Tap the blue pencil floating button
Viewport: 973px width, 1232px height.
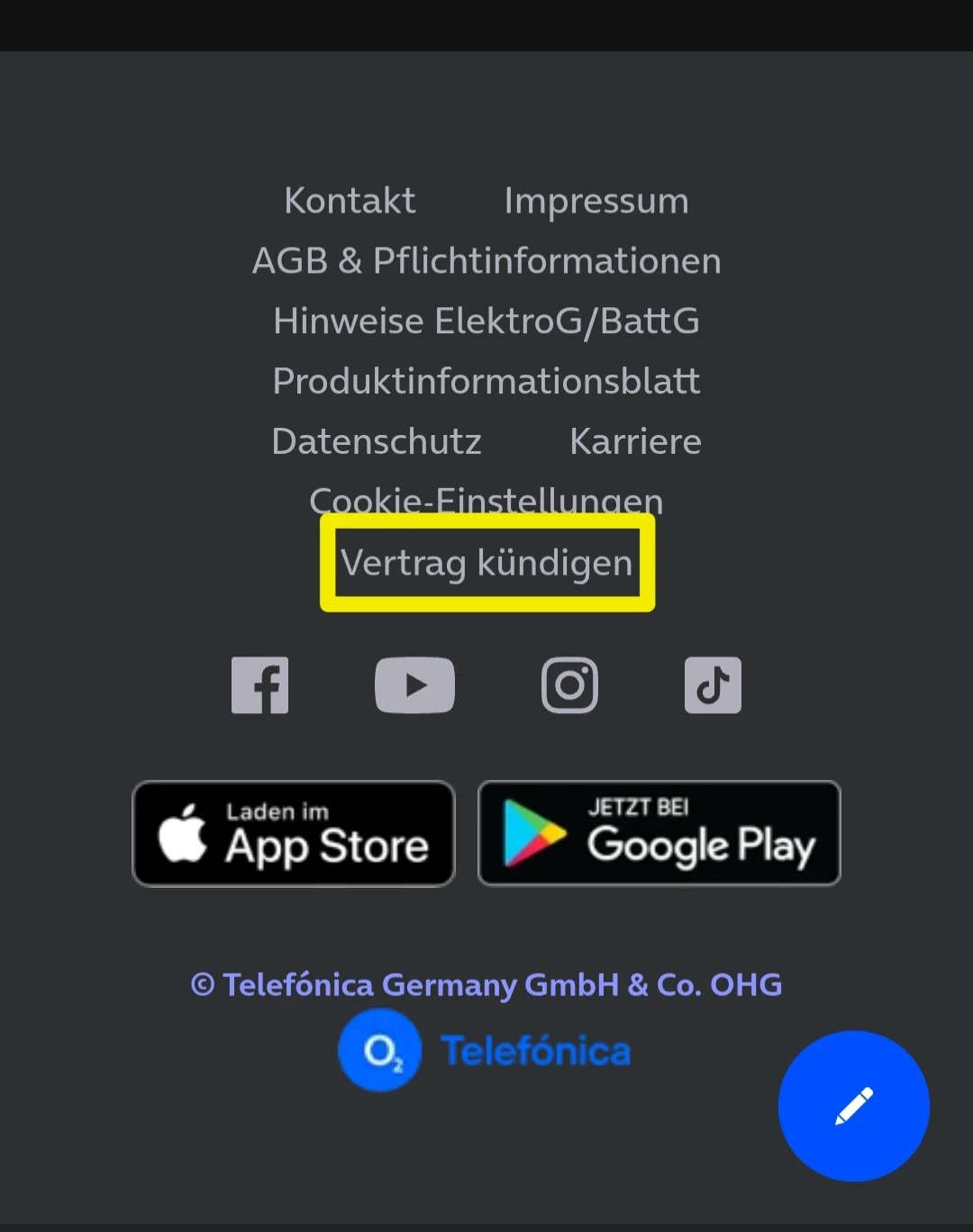pos(853,1106)
